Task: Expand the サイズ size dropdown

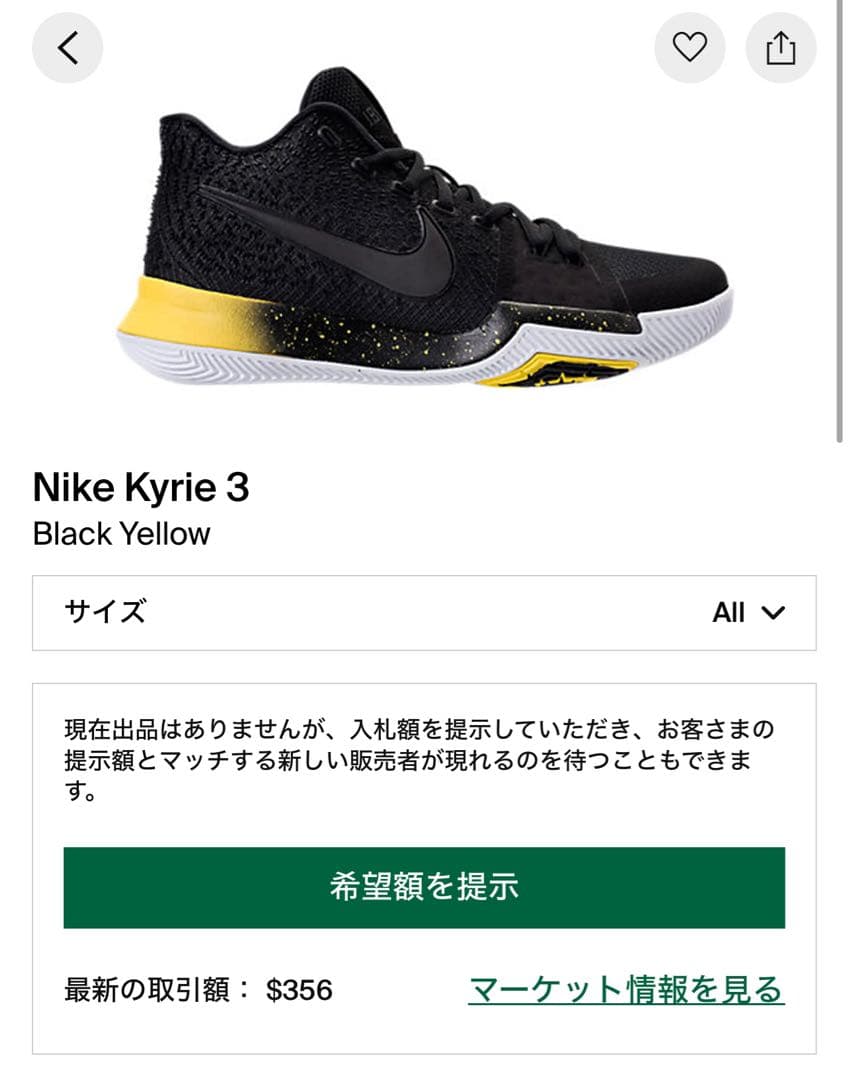Action: click(424, 612)
